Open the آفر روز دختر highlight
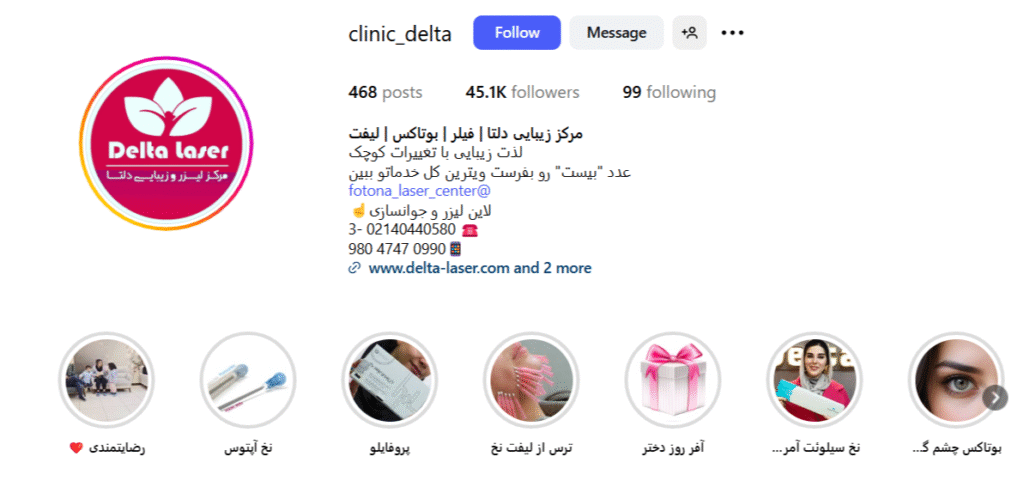 pyautogui.click(x=672, y=381)
